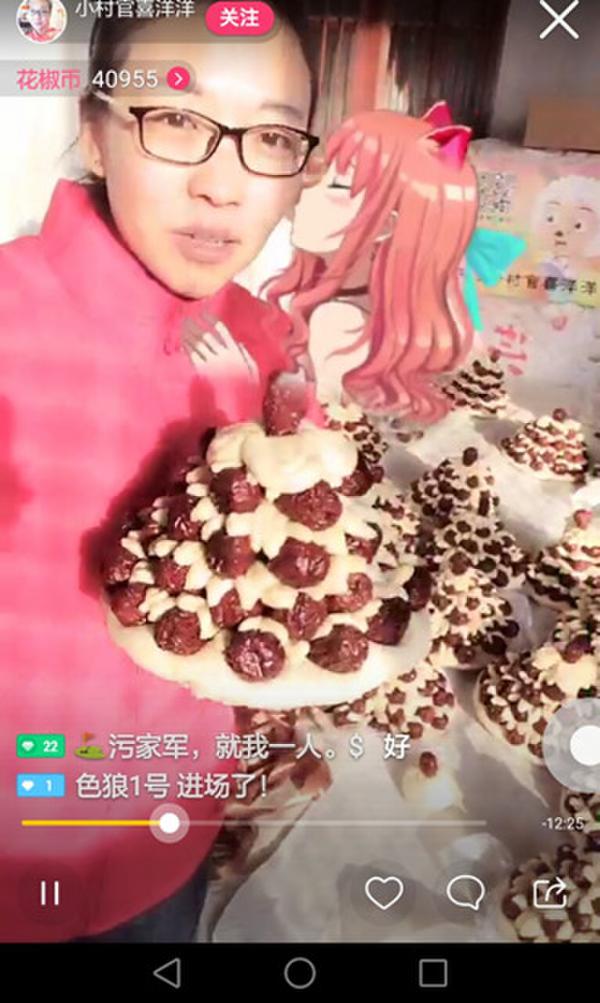This screenshot has width=600, height=1003.
Task: Tap the system back button
Action: 167,972
